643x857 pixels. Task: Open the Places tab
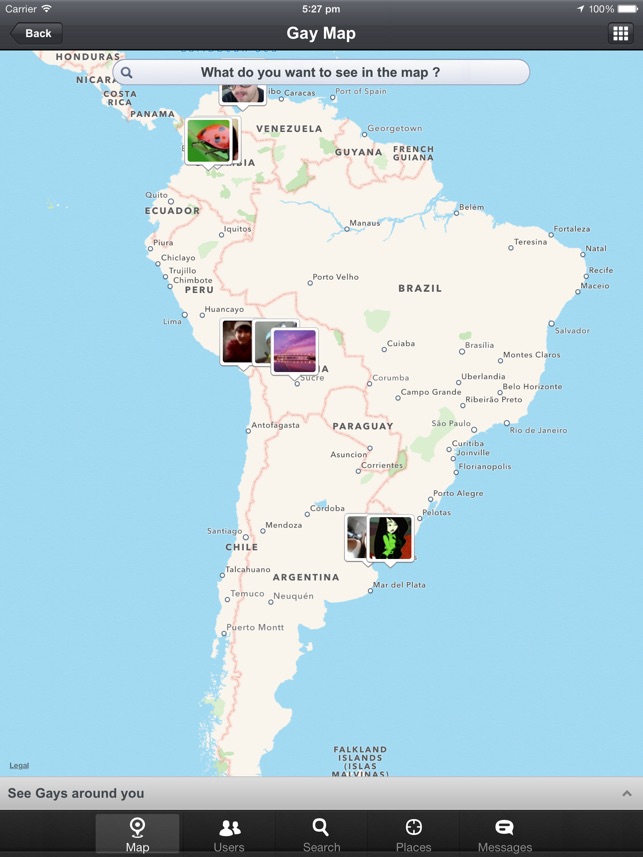[x=413, y=834]
